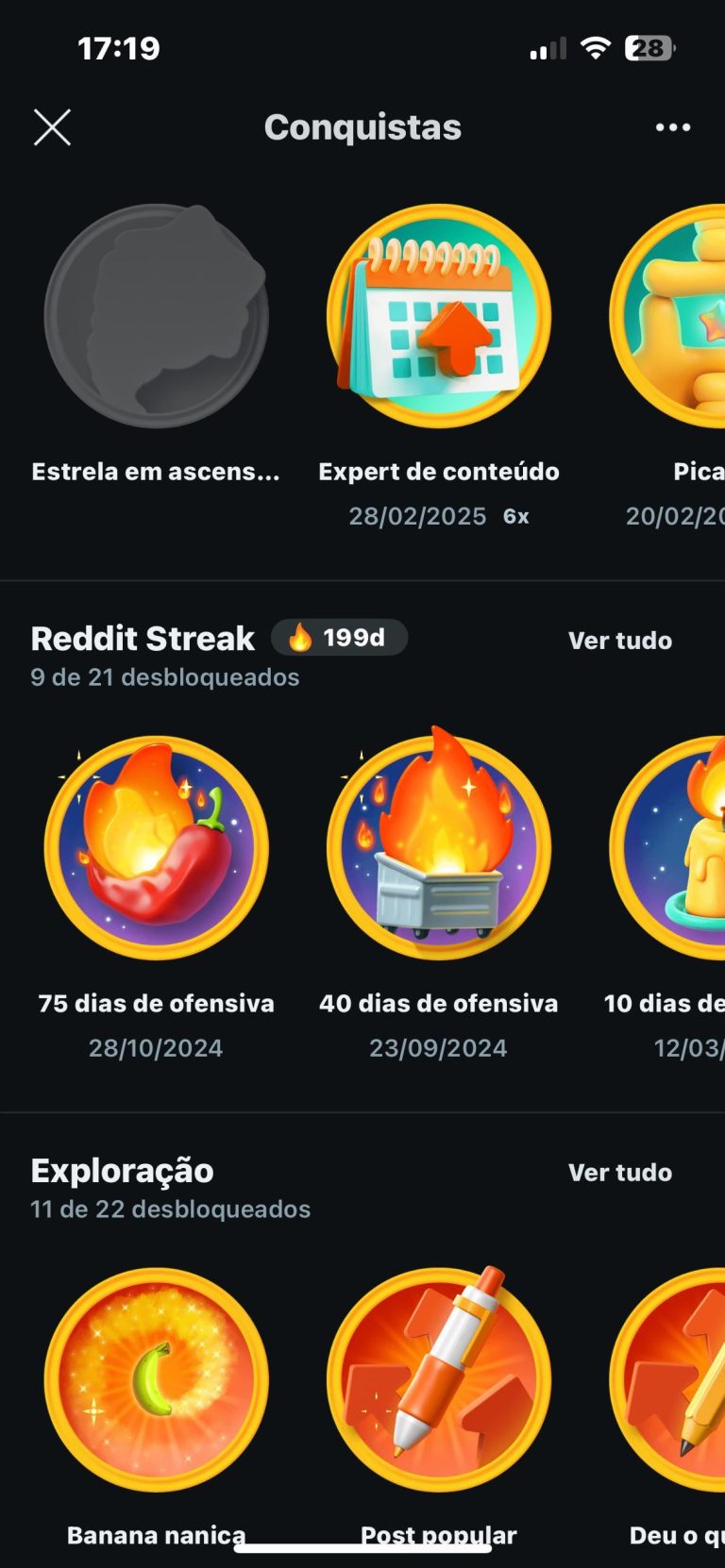
Task: View the Expert de conteúdo achievement
Action: coord(439,316)
